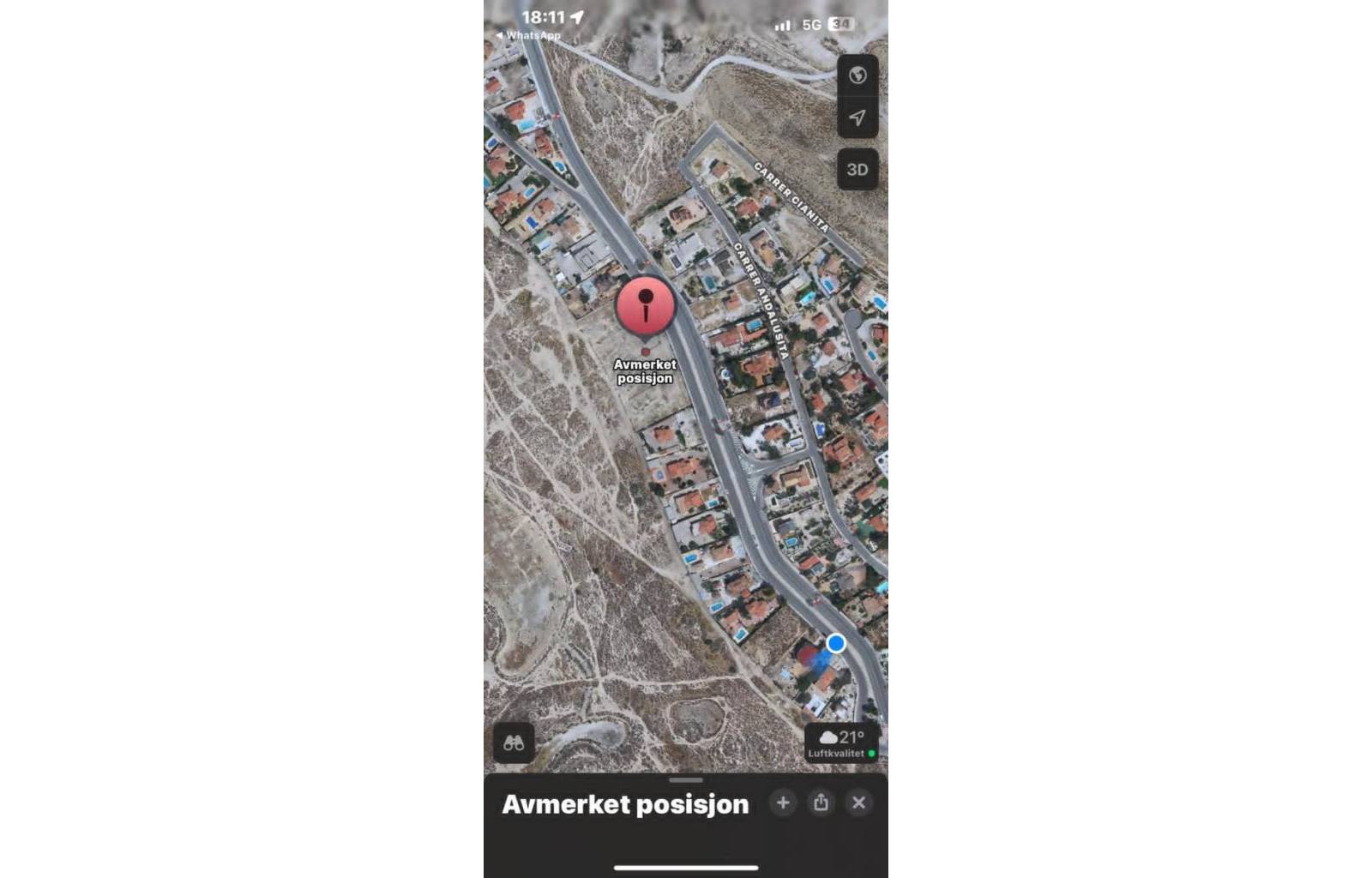Viewport: 1372px width, 878px height.
Task: Switch the map to 3D view
Action: (x=857, y=170)
